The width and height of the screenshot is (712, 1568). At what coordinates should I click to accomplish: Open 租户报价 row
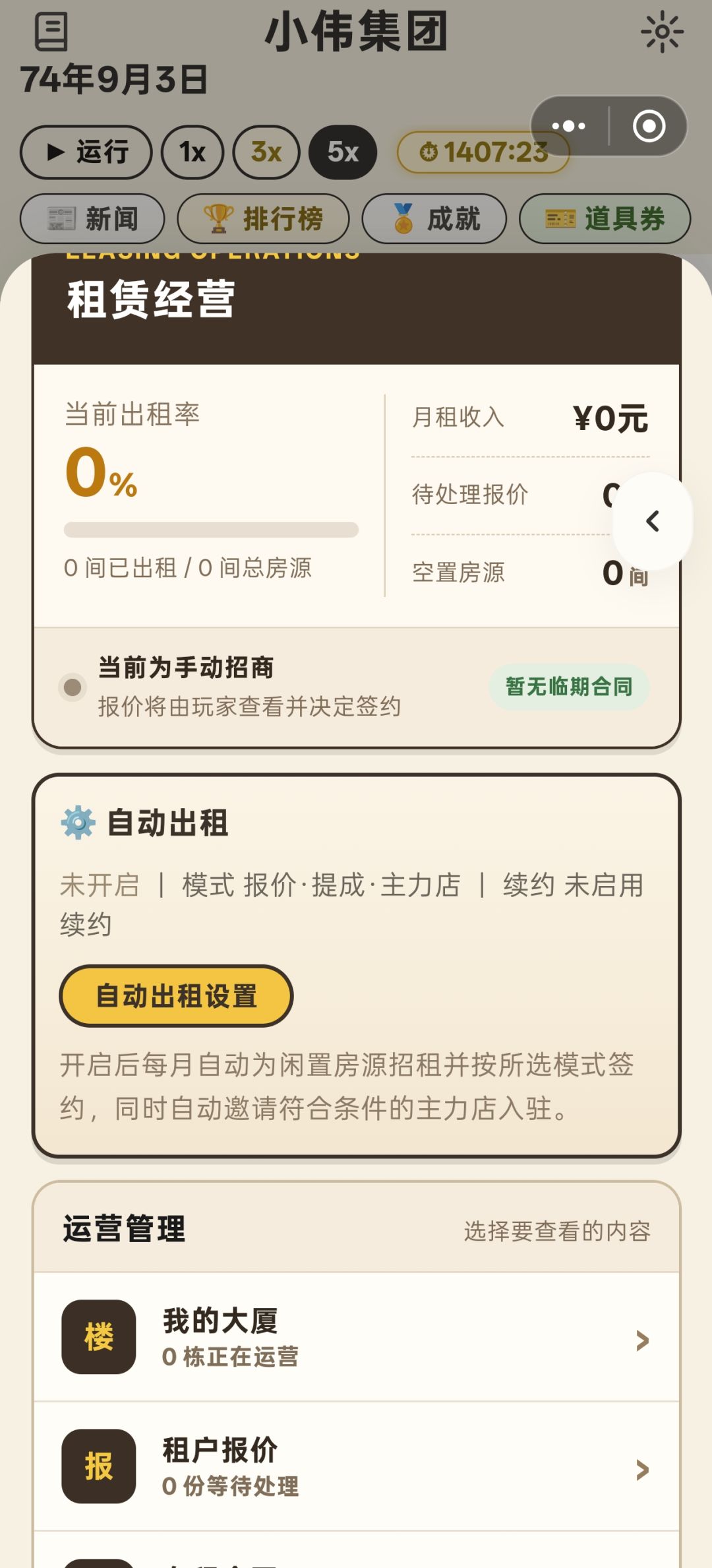coord(356,1466)
